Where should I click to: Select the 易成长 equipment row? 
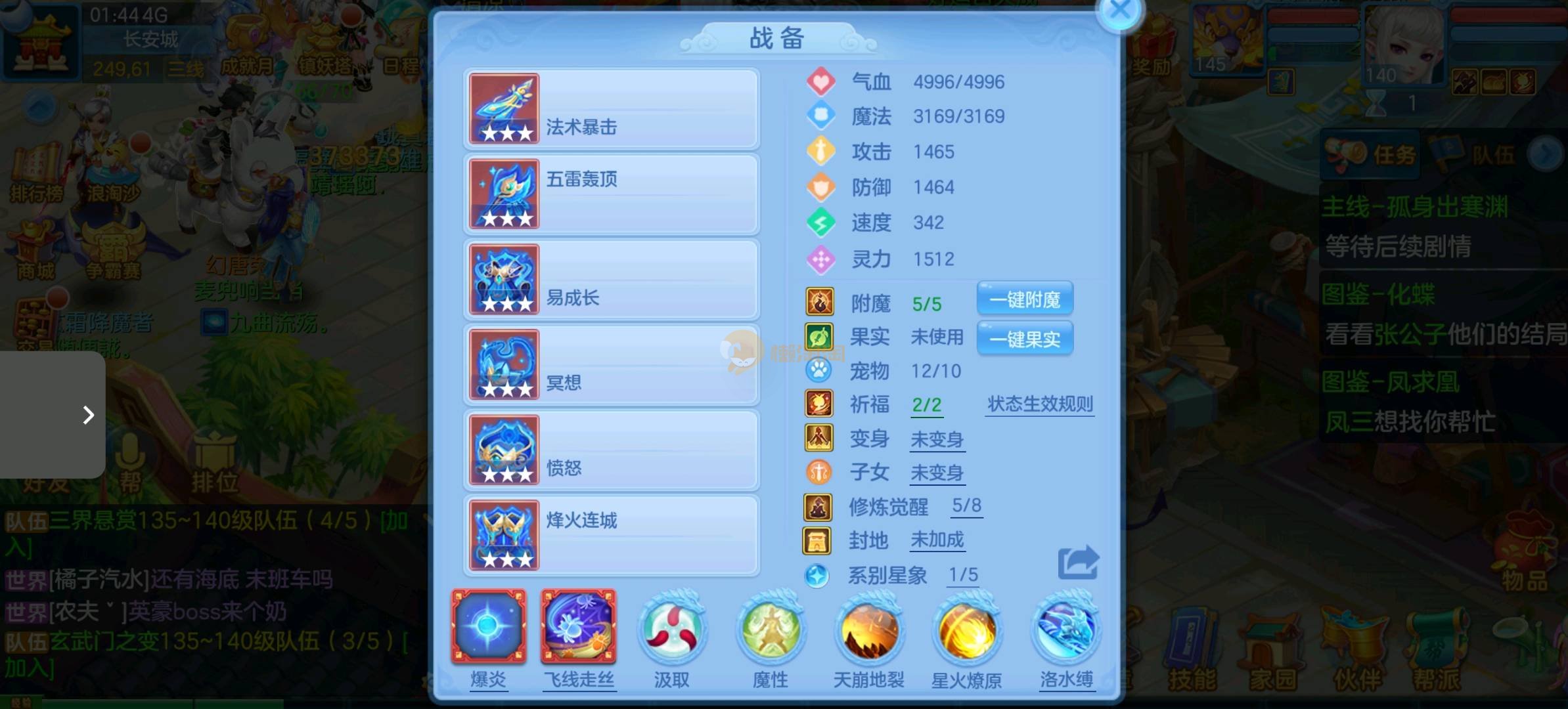point(612,280)
